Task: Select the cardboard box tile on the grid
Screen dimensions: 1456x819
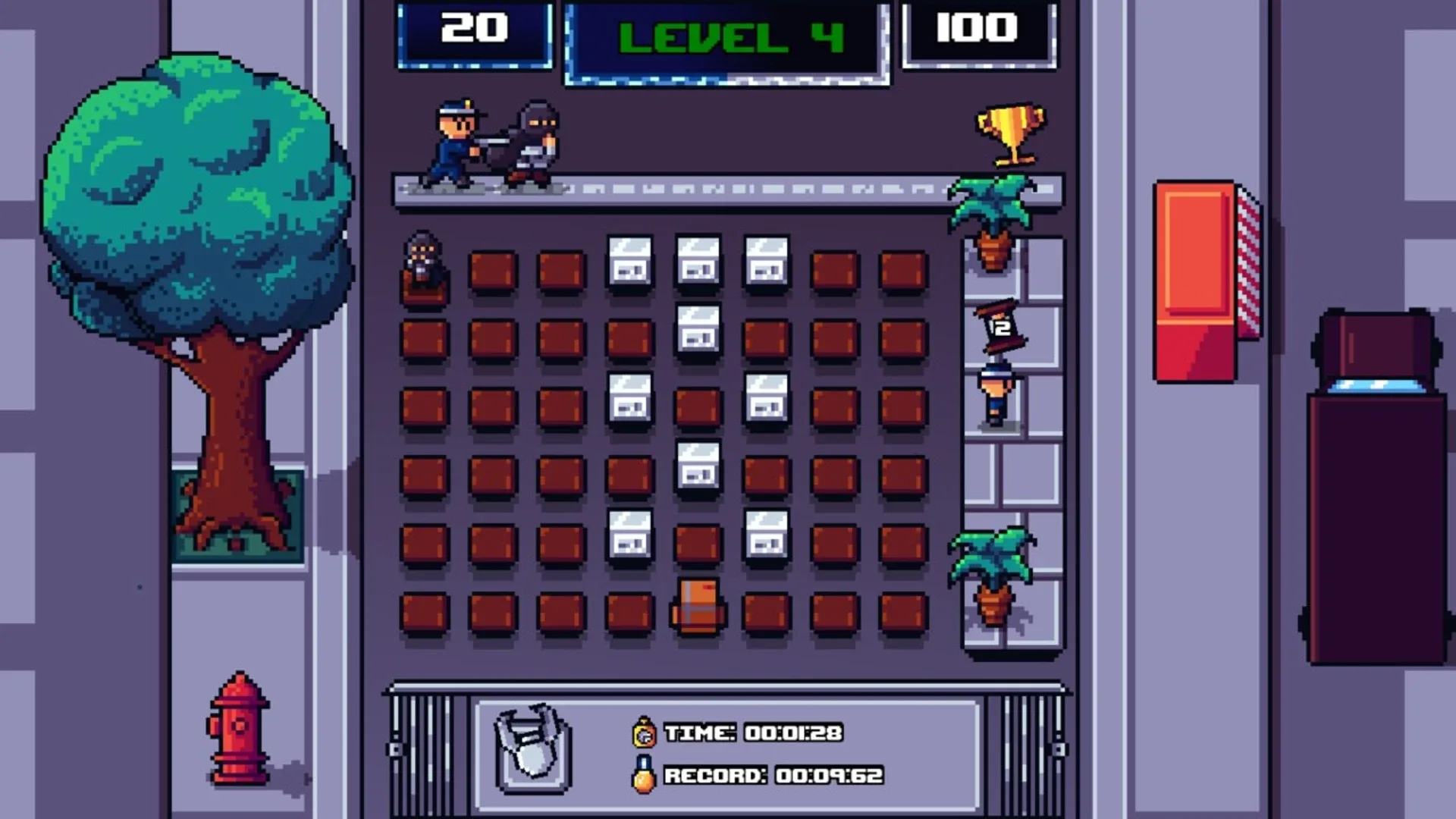Action: coord(698,607)
